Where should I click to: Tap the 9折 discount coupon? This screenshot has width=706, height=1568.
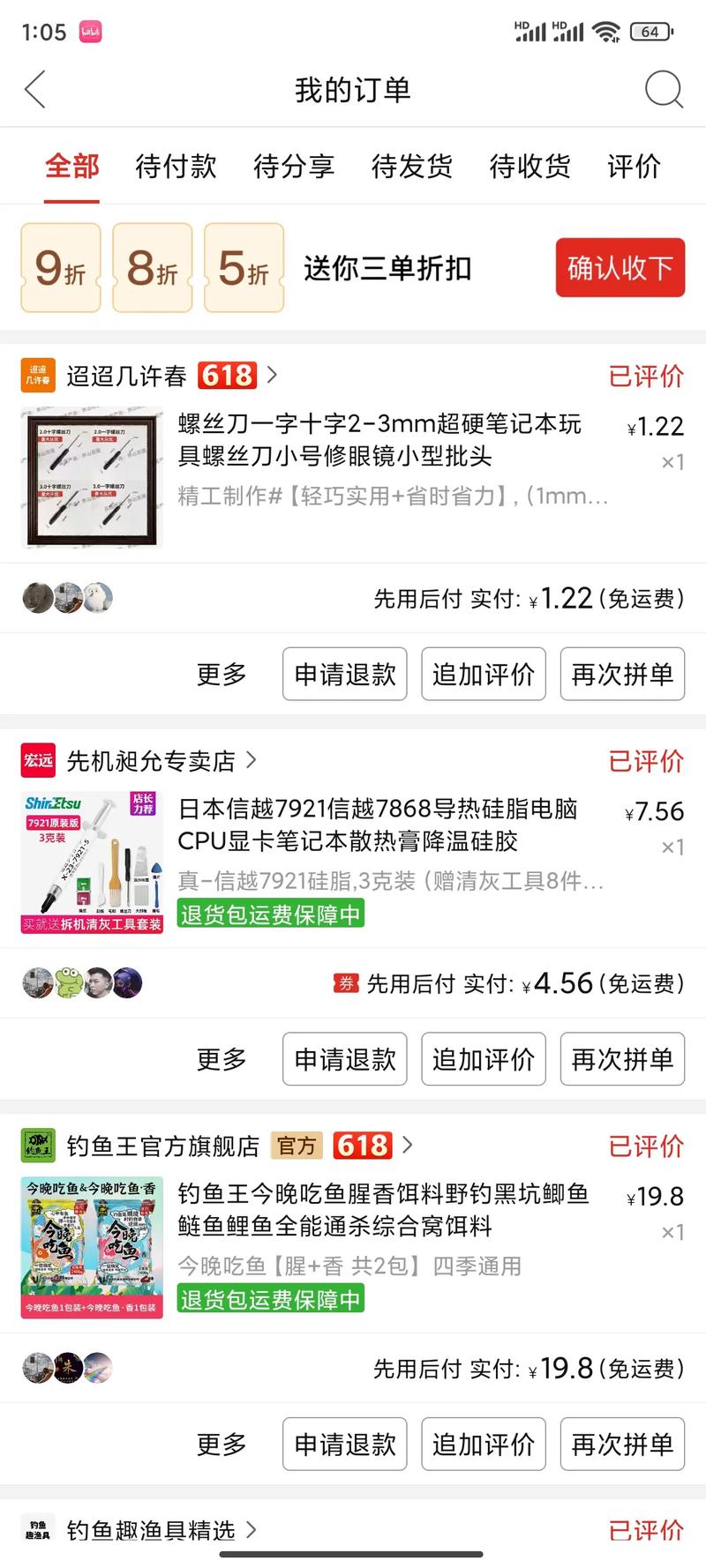coord(57,268)
